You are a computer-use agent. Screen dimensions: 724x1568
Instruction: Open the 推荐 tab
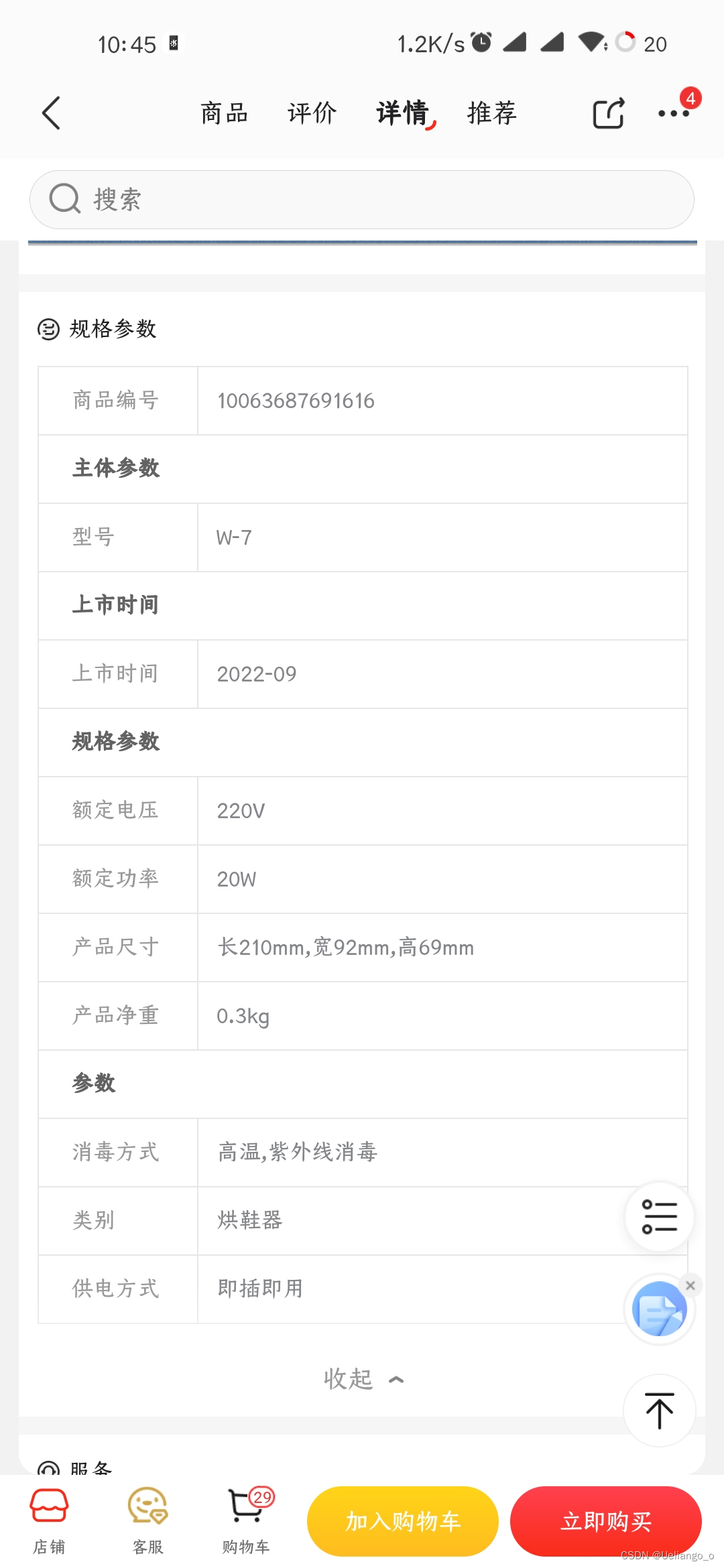(491, 113)
